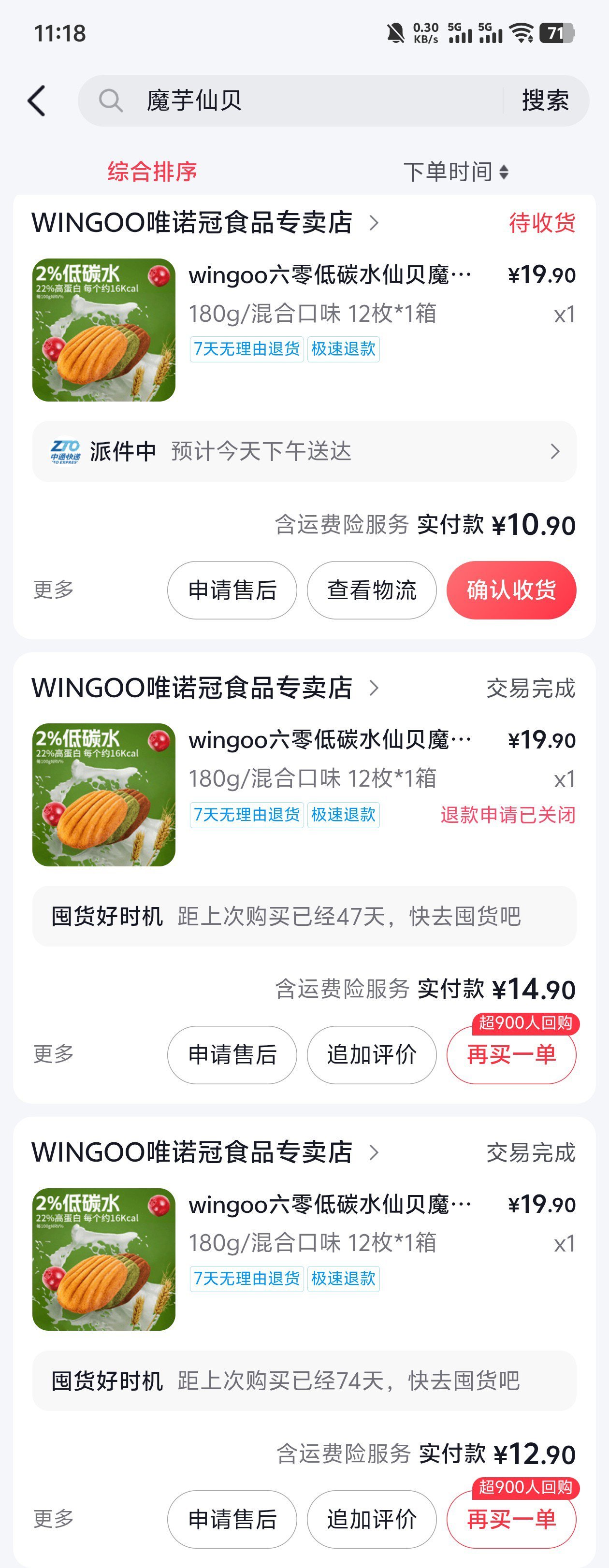
Task: Switch to the 综合排序 tab
Action: [152, 172]
